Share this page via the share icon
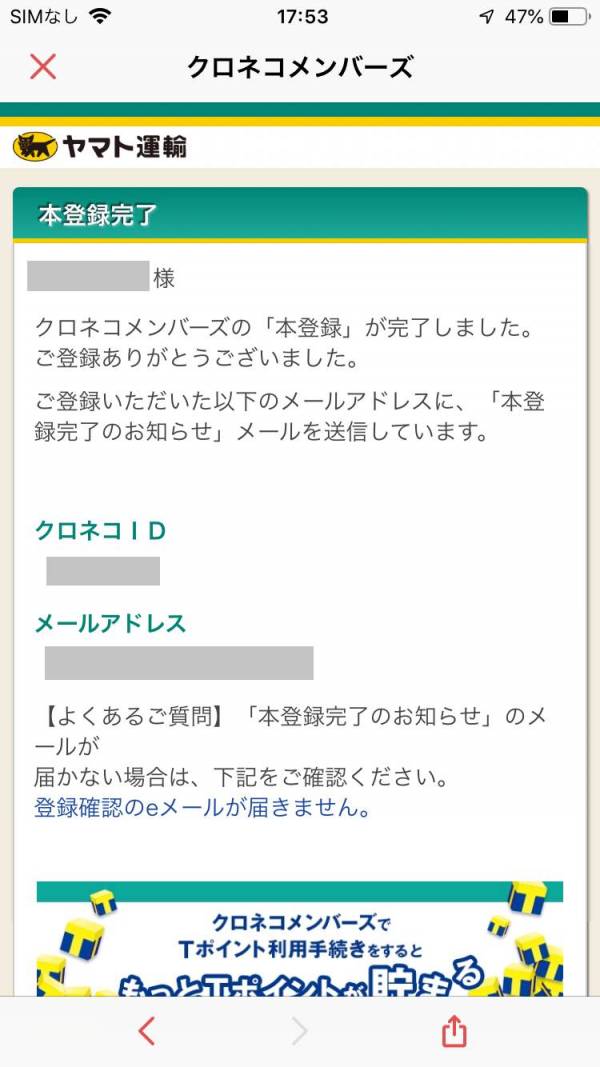The height and width of the screenshot is (1067, 600). [x=453, y=1030]
